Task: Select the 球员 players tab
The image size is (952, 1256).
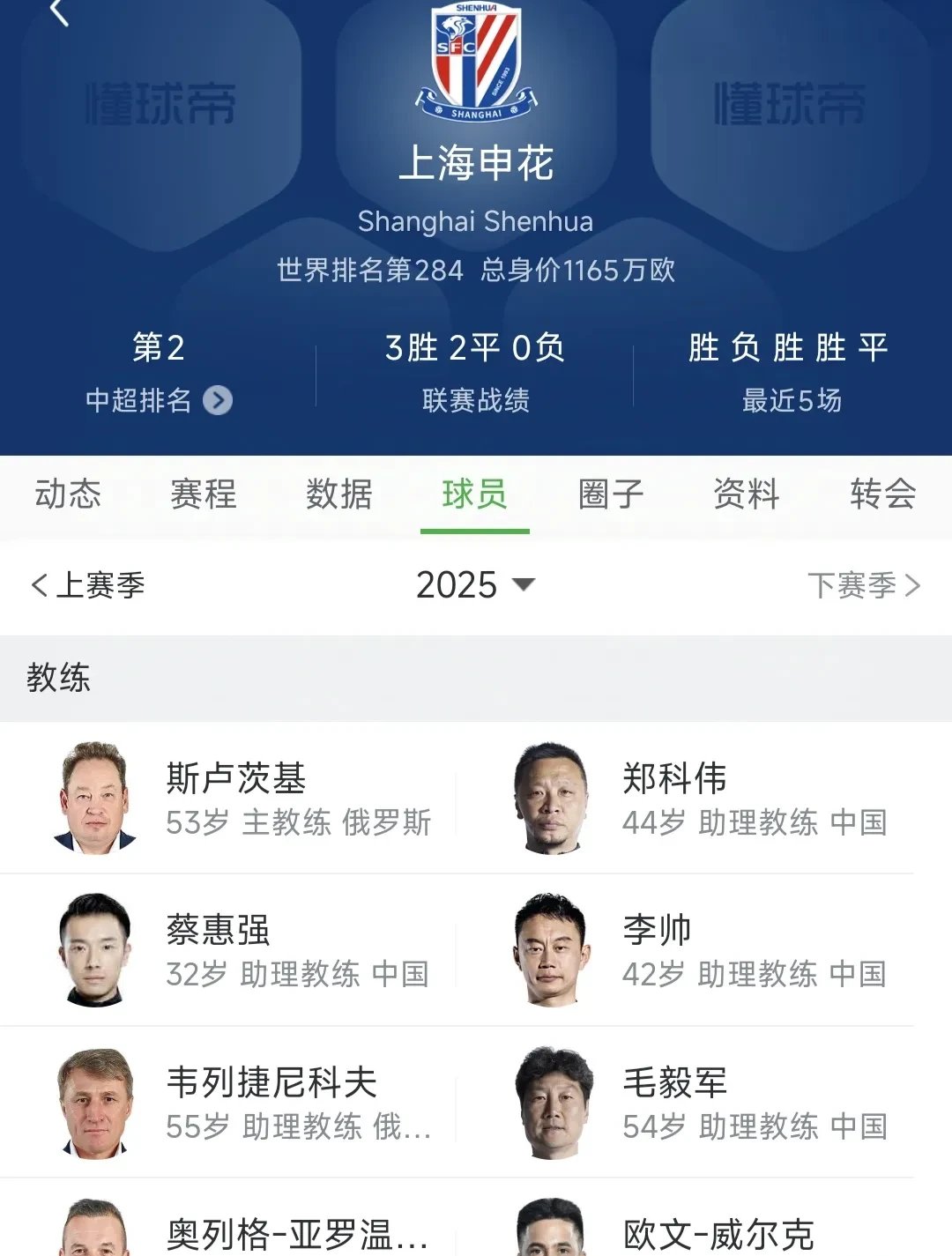Action: (476, 495)
